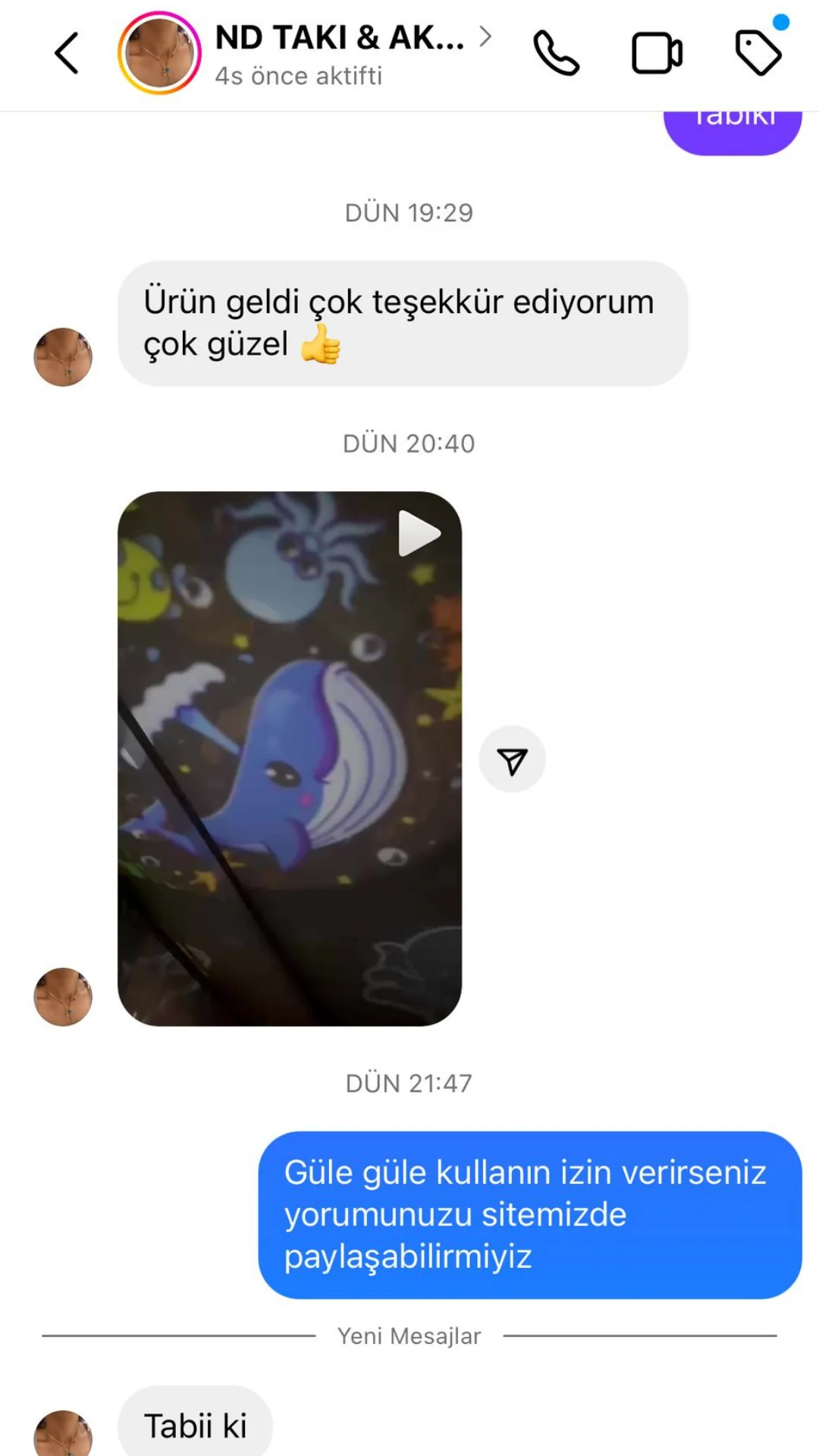Open the label tag icon
This screenshot has height=1456, width=819.
pos(758,52)
